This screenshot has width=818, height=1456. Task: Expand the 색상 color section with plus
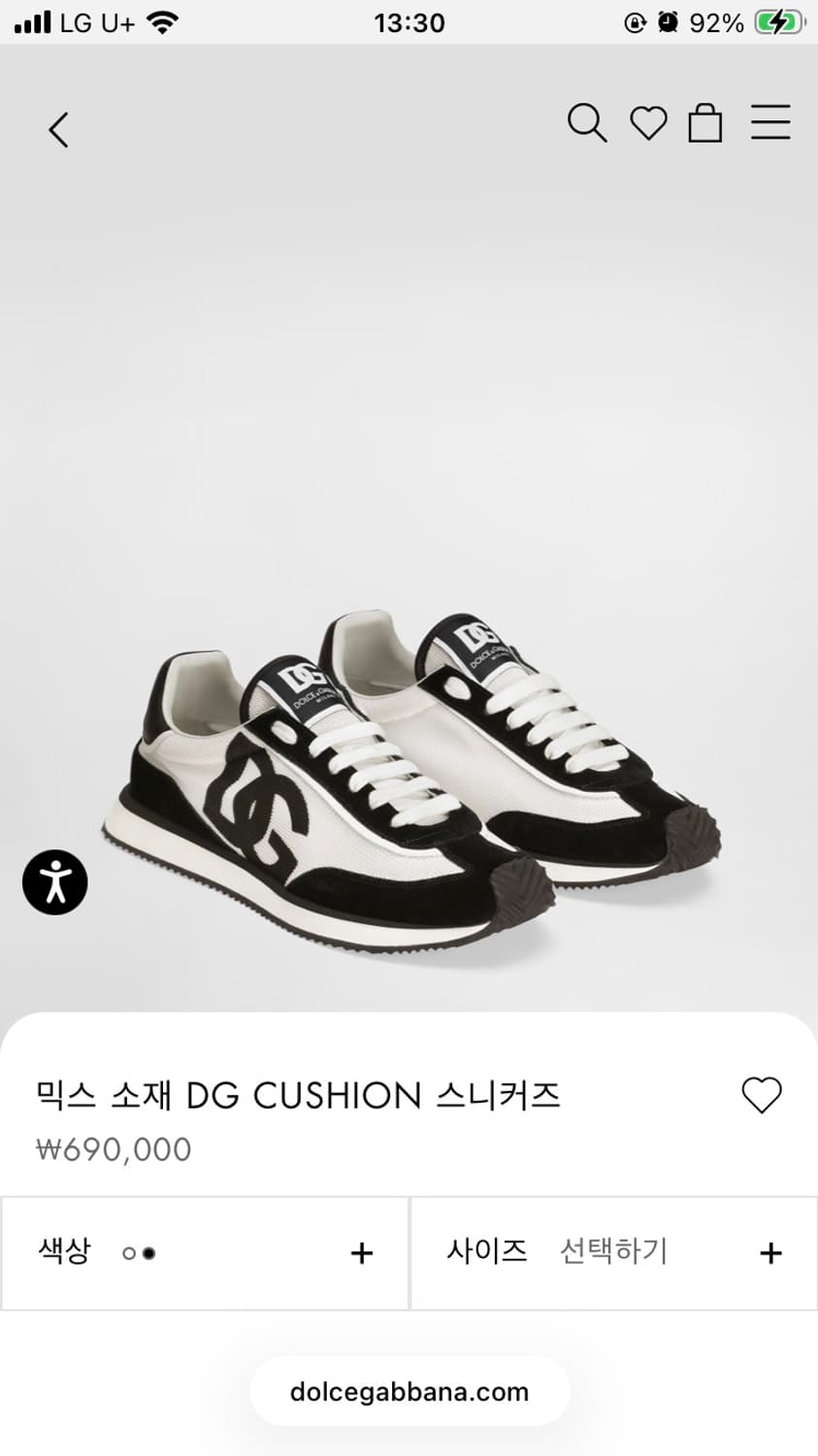coord(361,1253)
